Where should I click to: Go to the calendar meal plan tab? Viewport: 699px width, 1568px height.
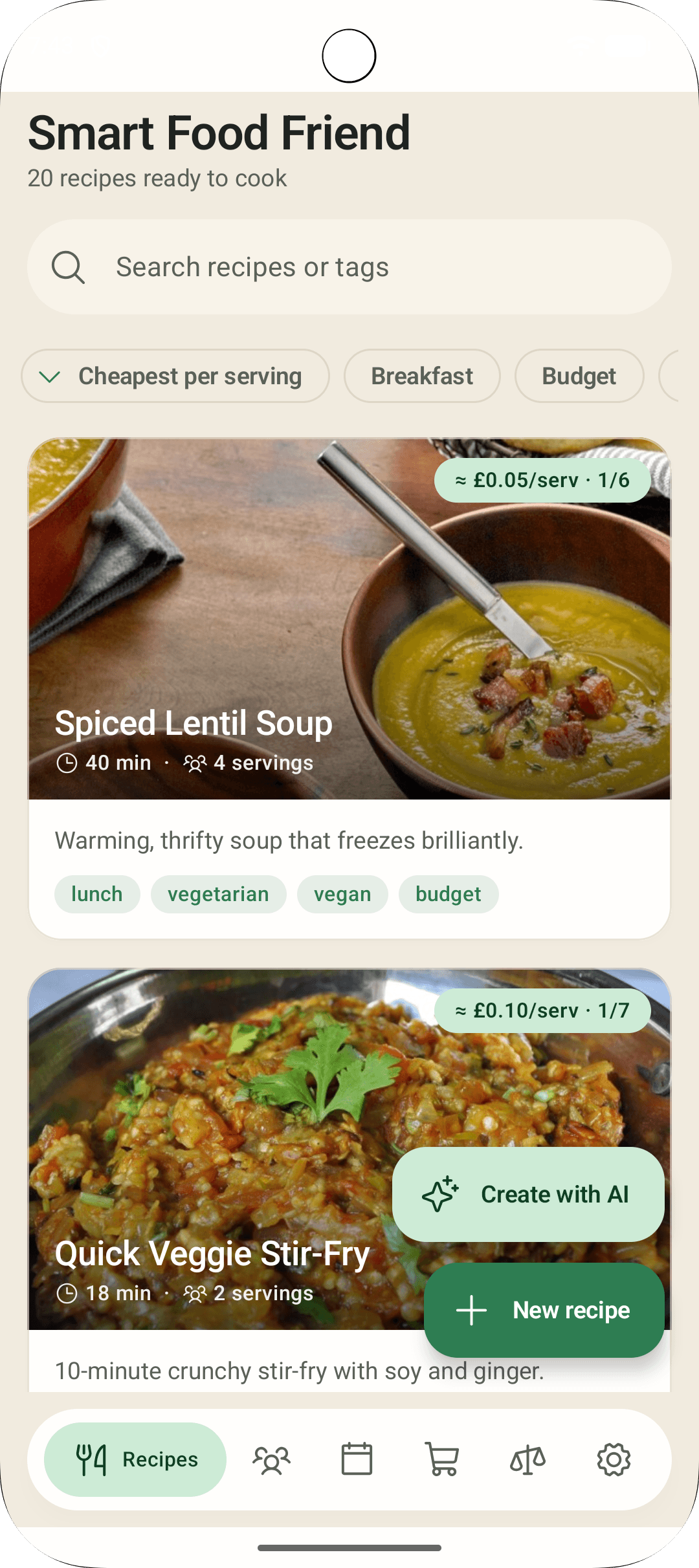(x=357, y=1459)
